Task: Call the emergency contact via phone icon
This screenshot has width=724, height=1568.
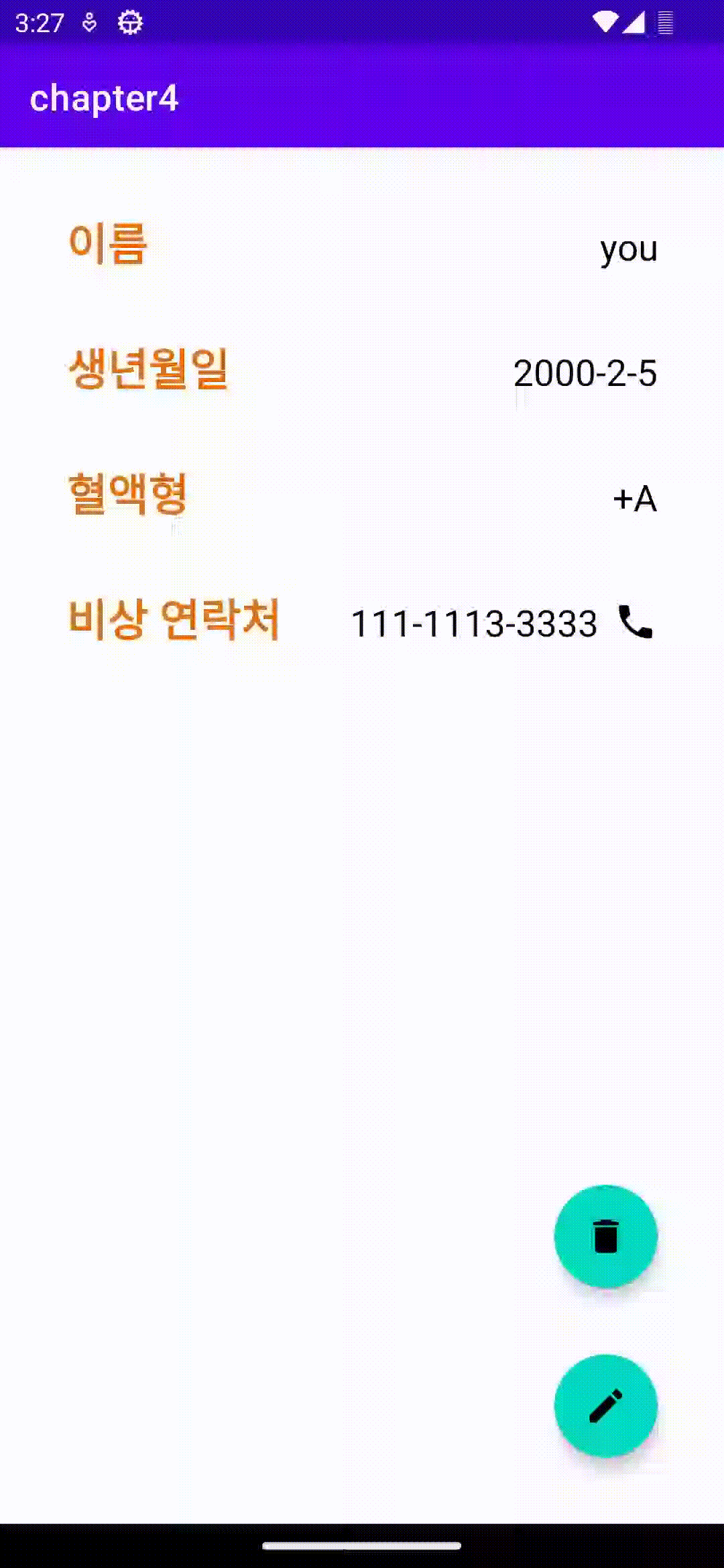Action: coord(634,622)
